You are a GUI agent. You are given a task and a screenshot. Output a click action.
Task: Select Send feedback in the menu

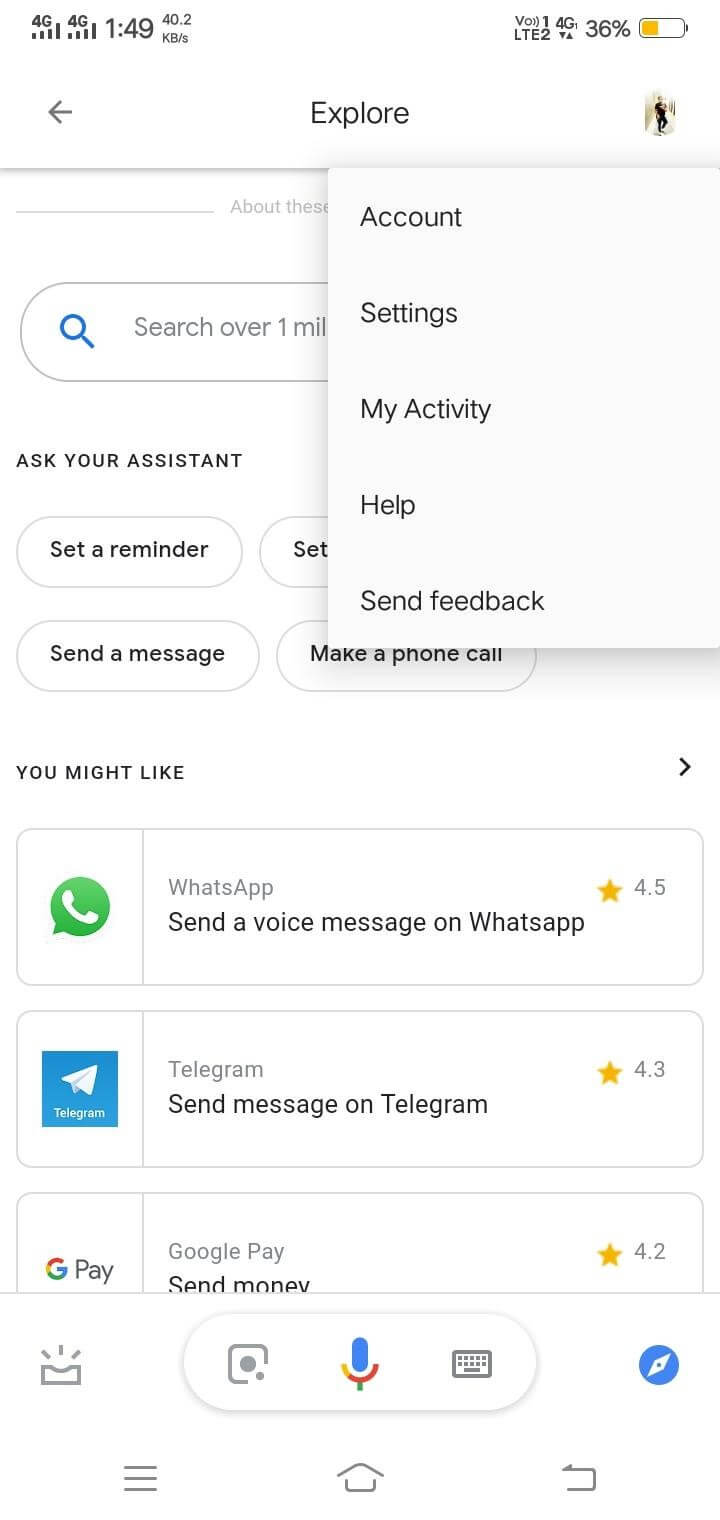(452, 601)
